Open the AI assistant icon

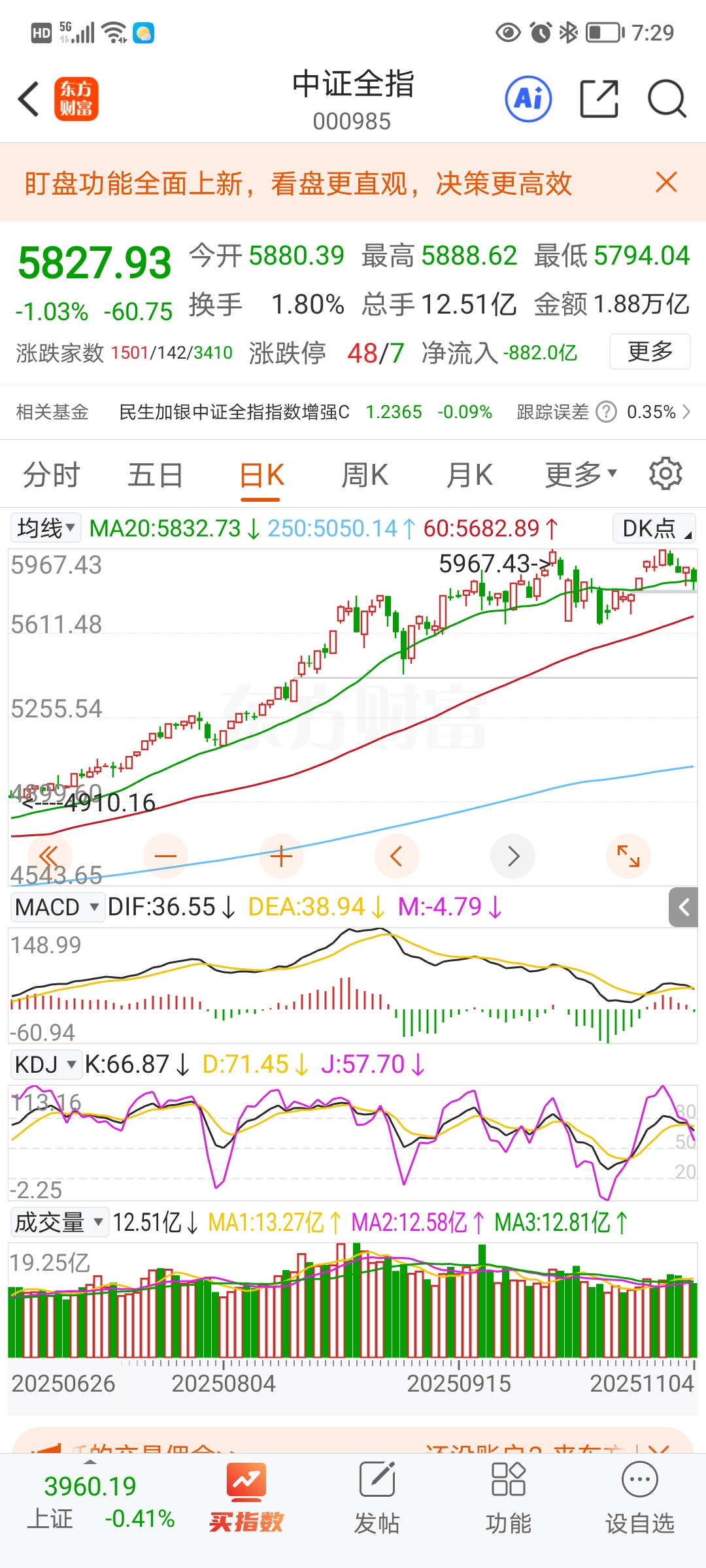pos(528,99)
